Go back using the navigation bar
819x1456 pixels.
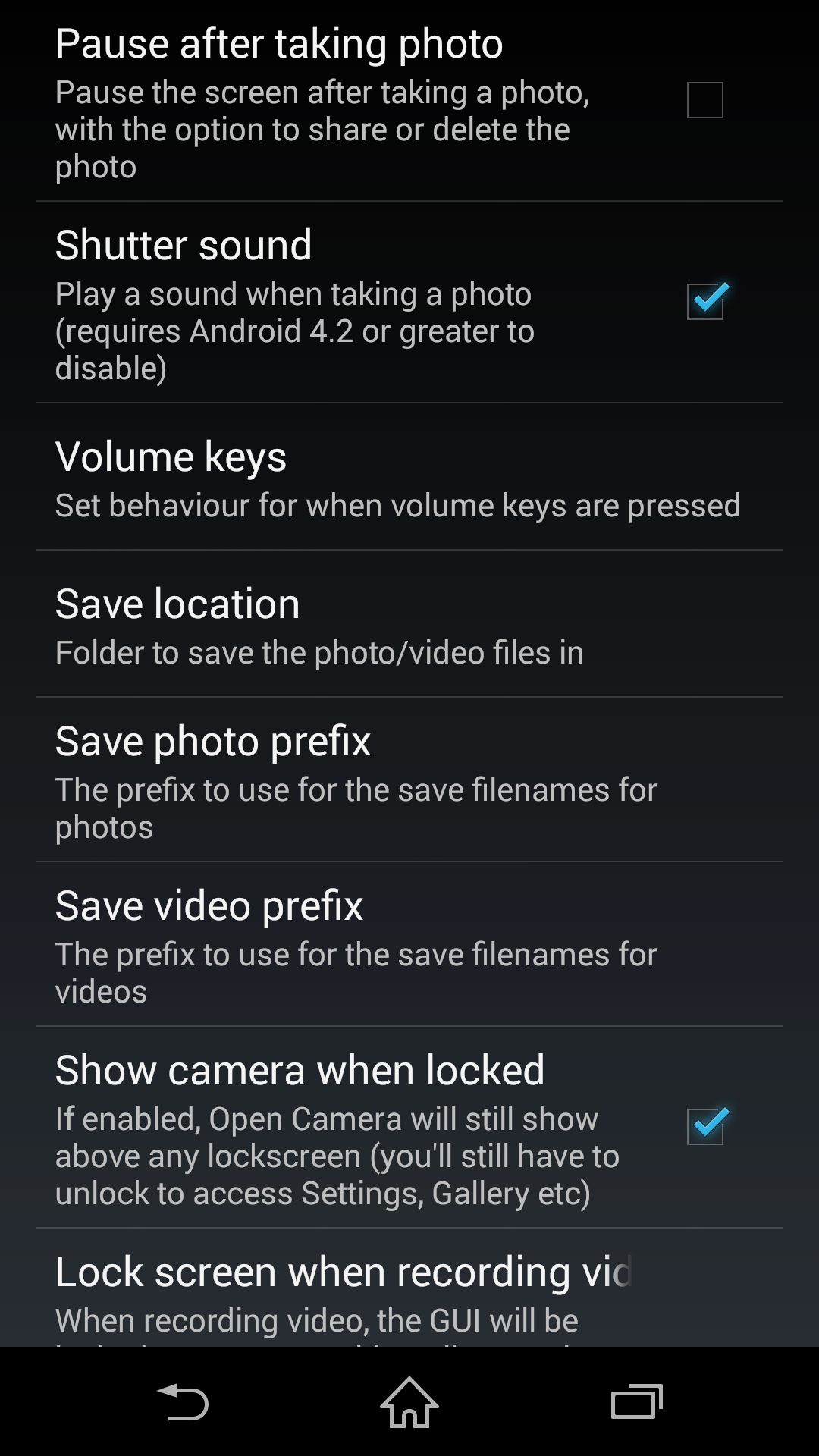(182, 1402)
